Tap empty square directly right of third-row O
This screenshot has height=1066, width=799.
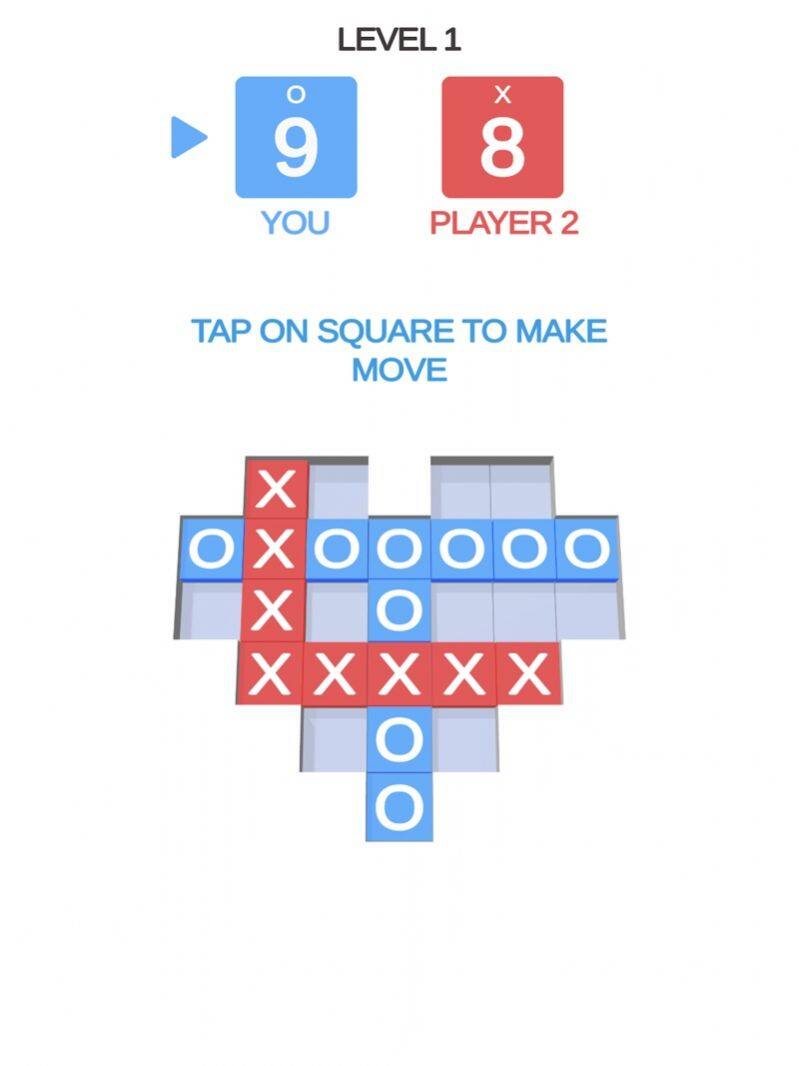click(461, 612)
